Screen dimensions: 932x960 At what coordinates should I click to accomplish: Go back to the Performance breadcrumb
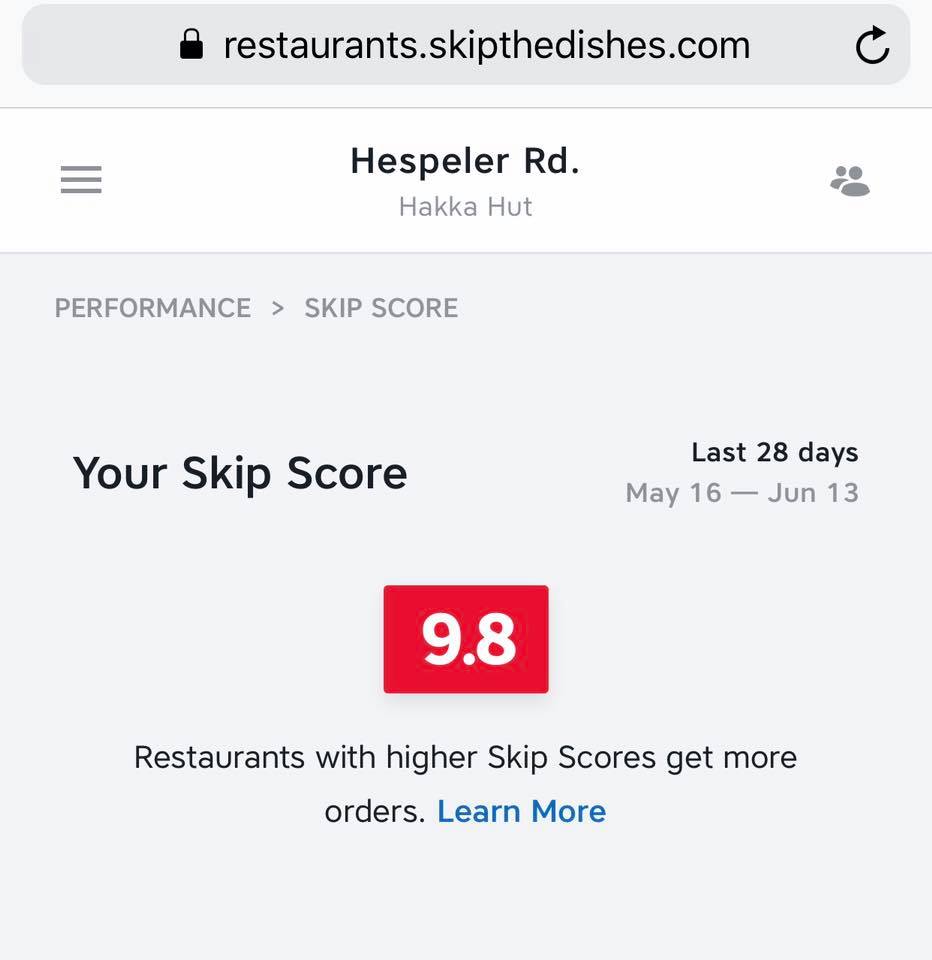(x=153, y=308)
